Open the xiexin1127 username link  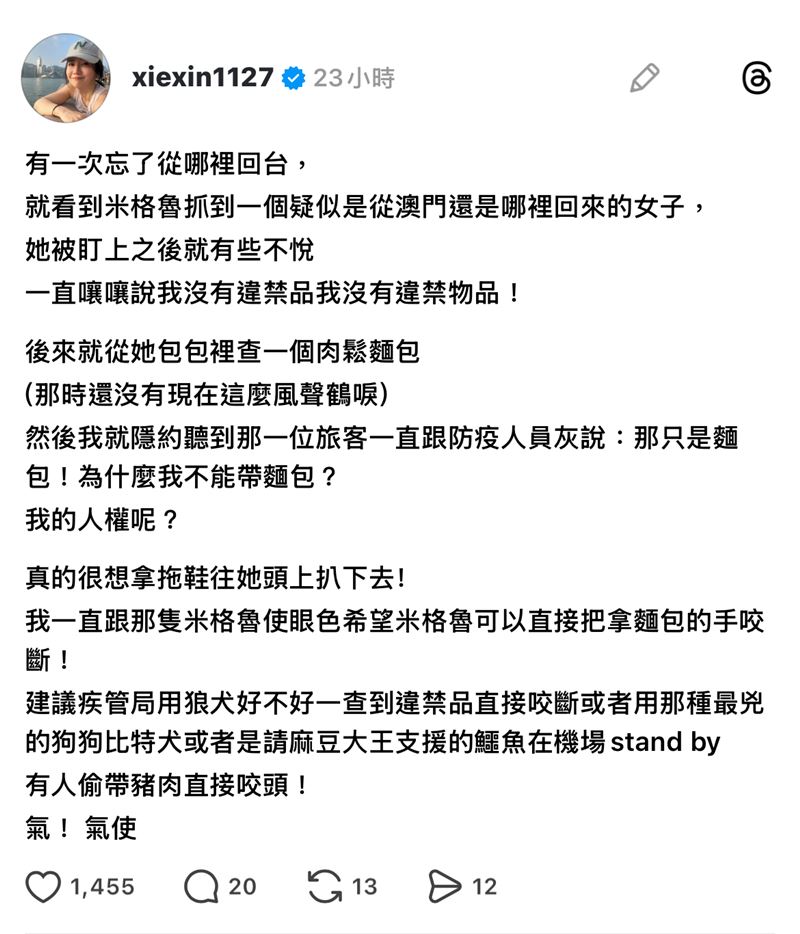[202, 78]
